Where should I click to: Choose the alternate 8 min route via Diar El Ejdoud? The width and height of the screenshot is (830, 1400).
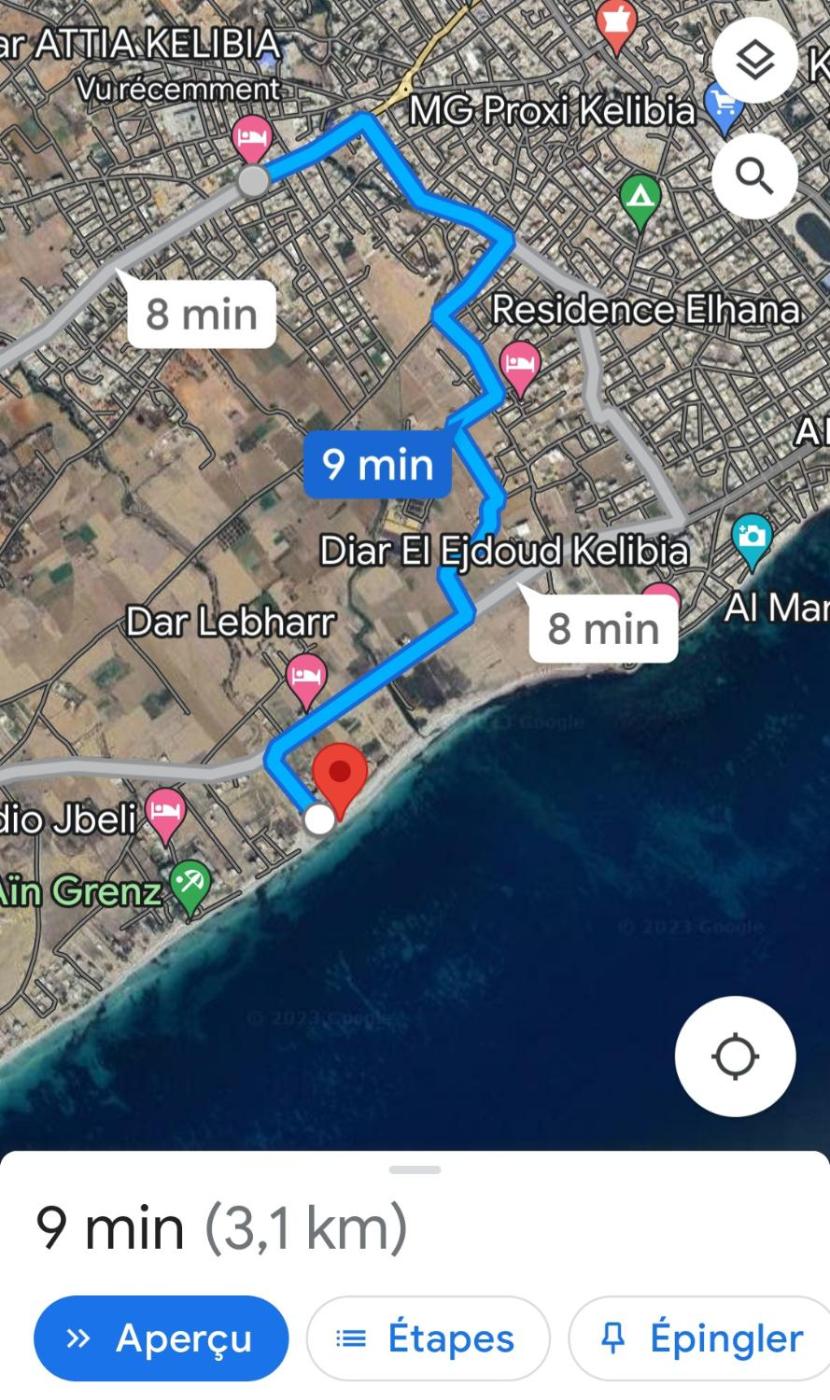coord(603,629)
